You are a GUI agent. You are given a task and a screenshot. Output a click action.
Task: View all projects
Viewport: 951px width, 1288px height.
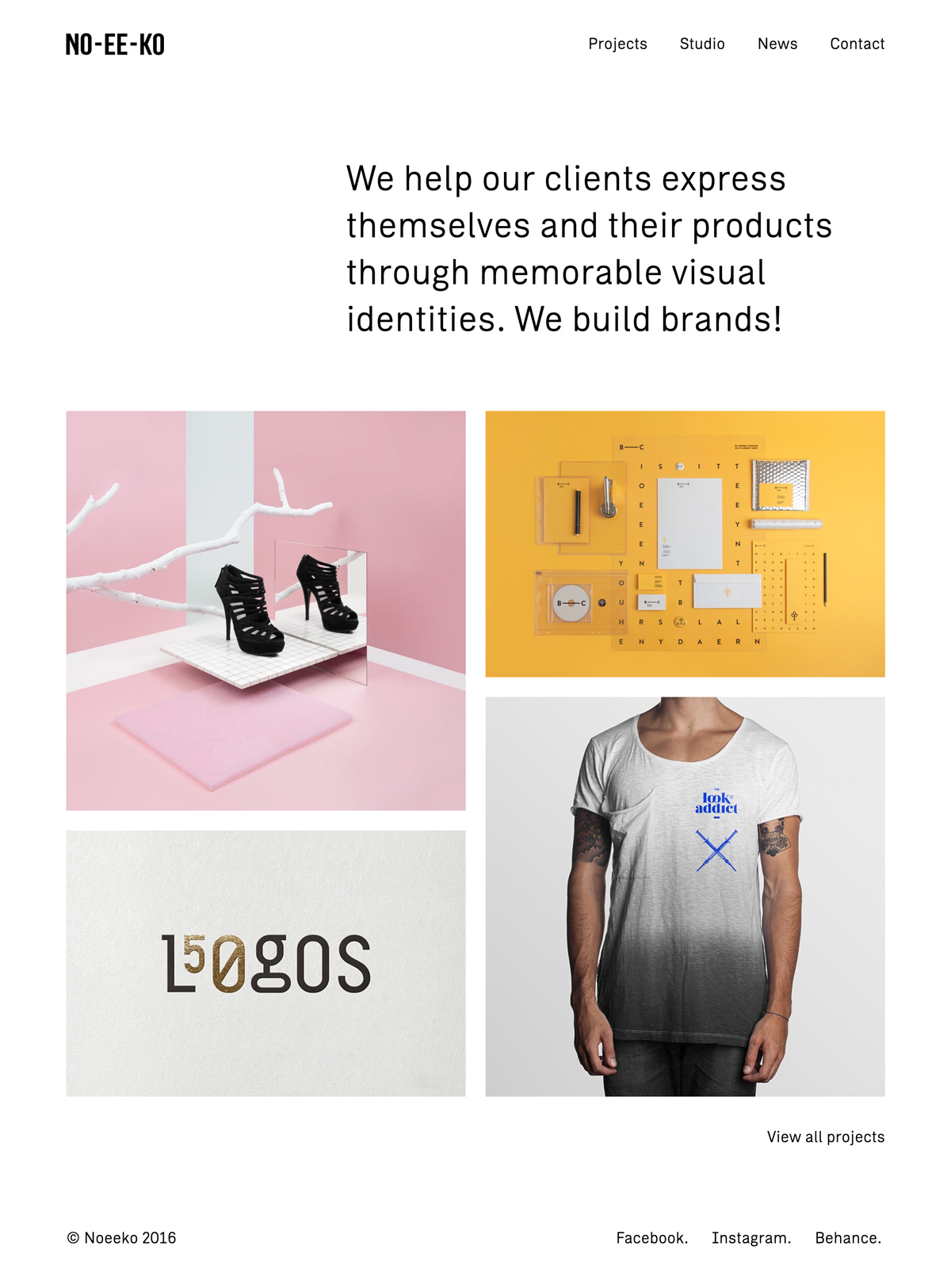click(825, 1137)
